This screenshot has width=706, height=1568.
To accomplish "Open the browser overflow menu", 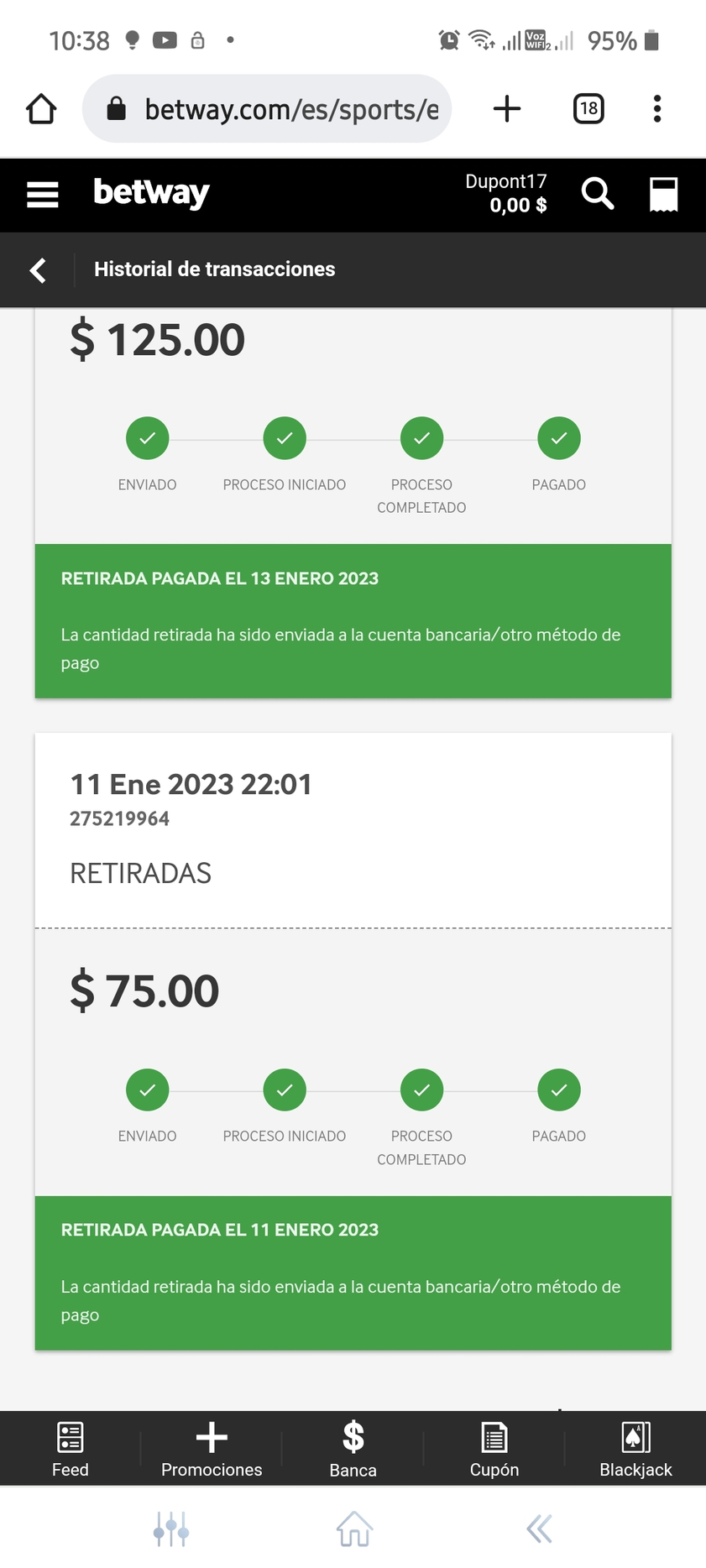I will 657,108.
